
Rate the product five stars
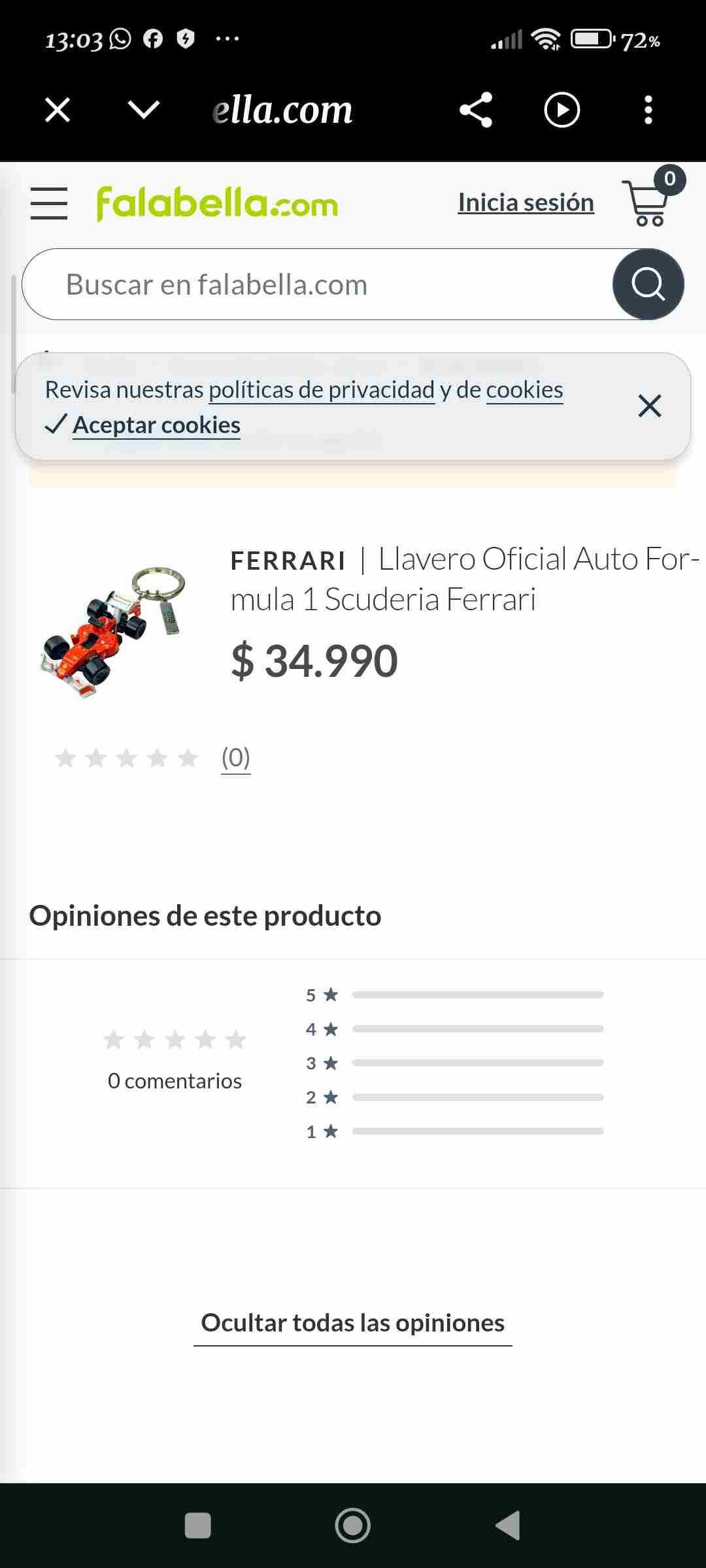pyautogui.click(x=186, y=758)
